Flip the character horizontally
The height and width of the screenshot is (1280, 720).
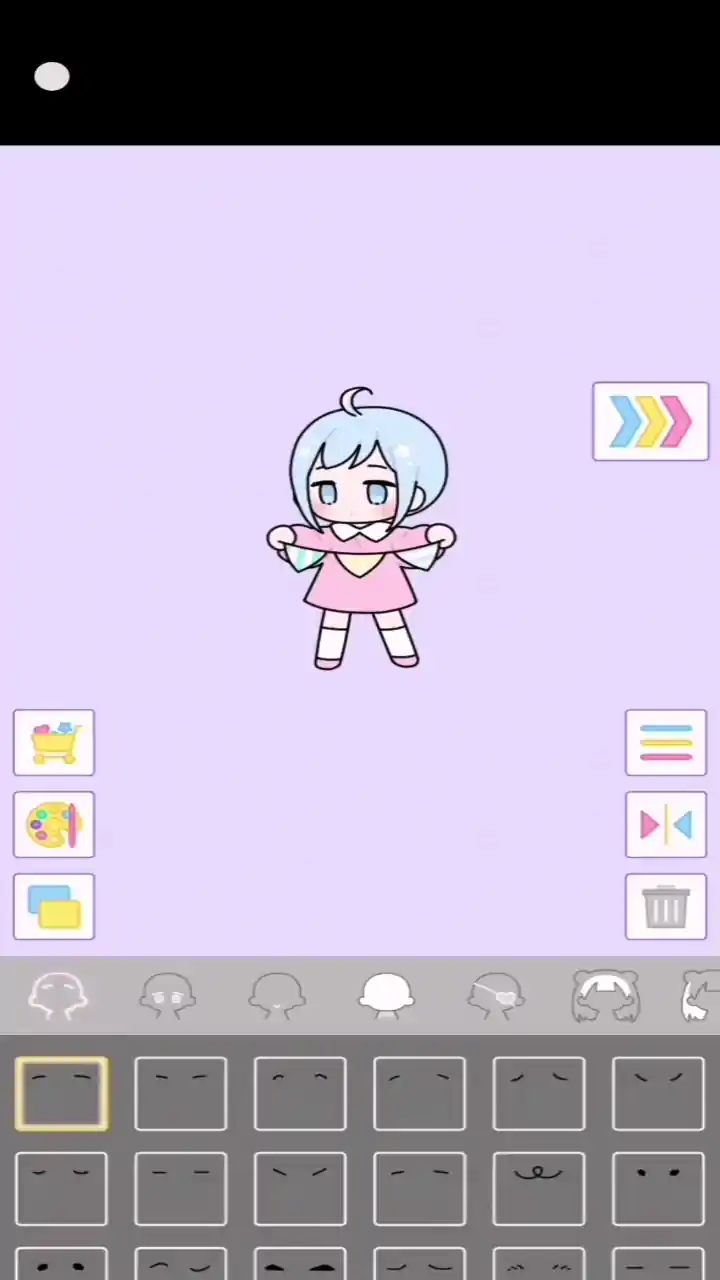pyautogui.click(x=665, y=825)
